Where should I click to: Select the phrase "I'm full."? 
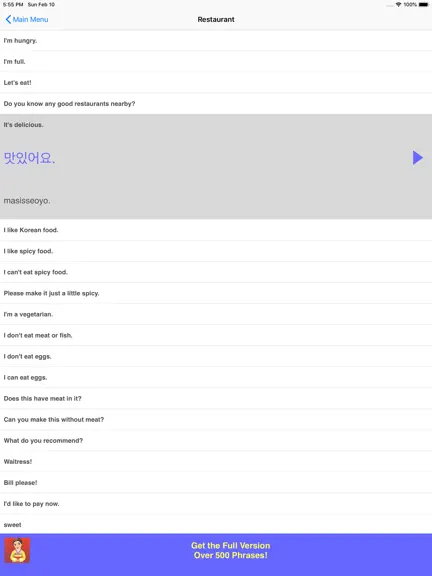[216, 62]
